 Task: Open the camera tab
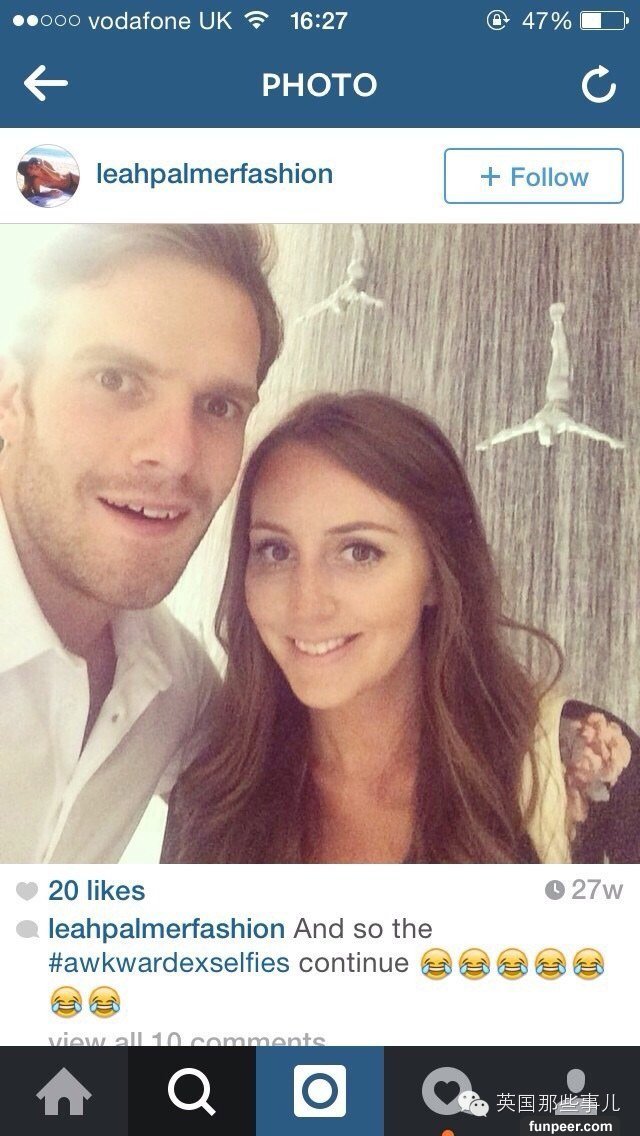click(320, 1092)
